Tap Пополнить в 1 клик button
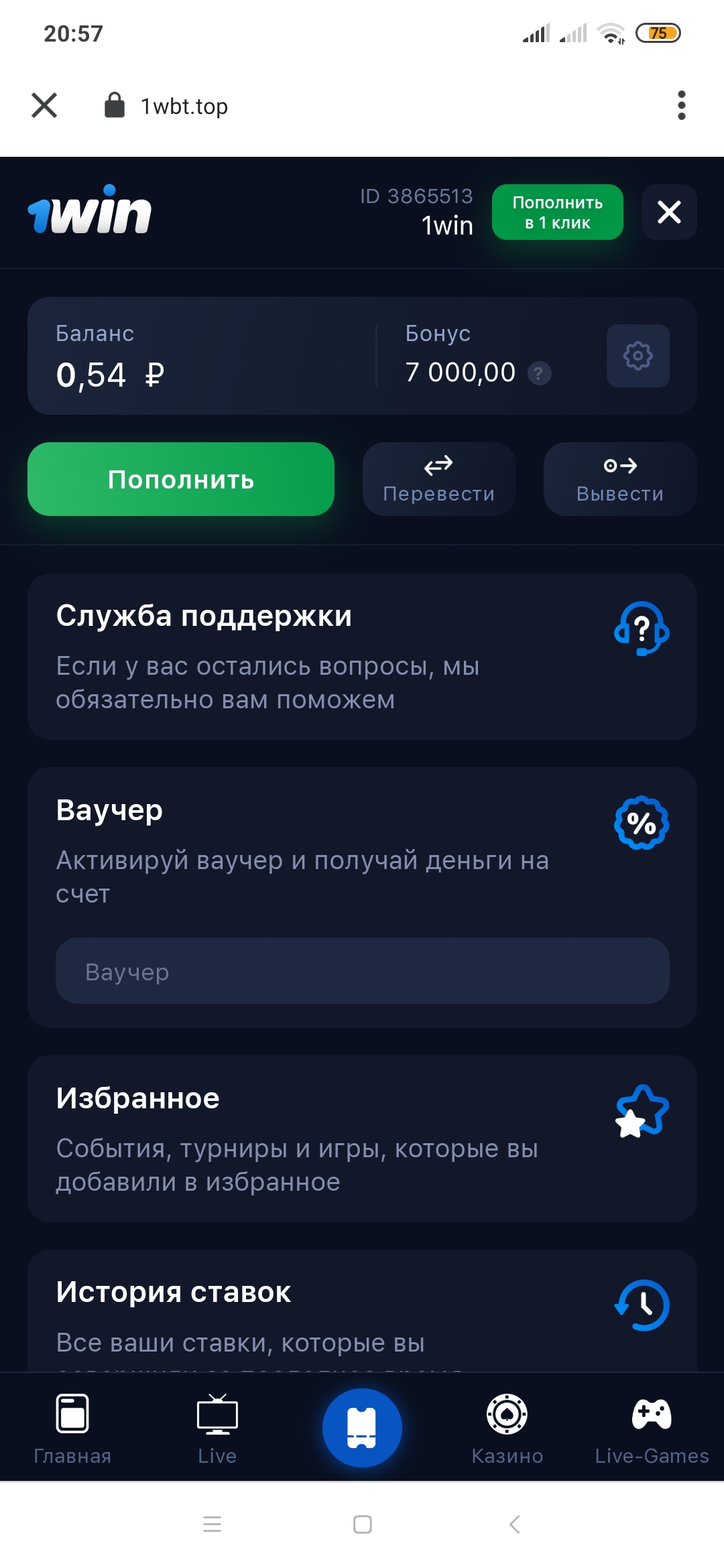The image size is (724, 1568). tap(557, 212)
